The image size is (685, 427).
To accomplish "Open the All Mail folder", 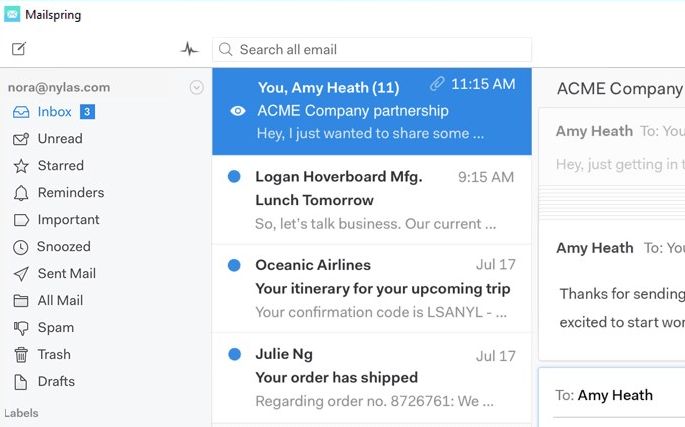I will pos(60,301).
